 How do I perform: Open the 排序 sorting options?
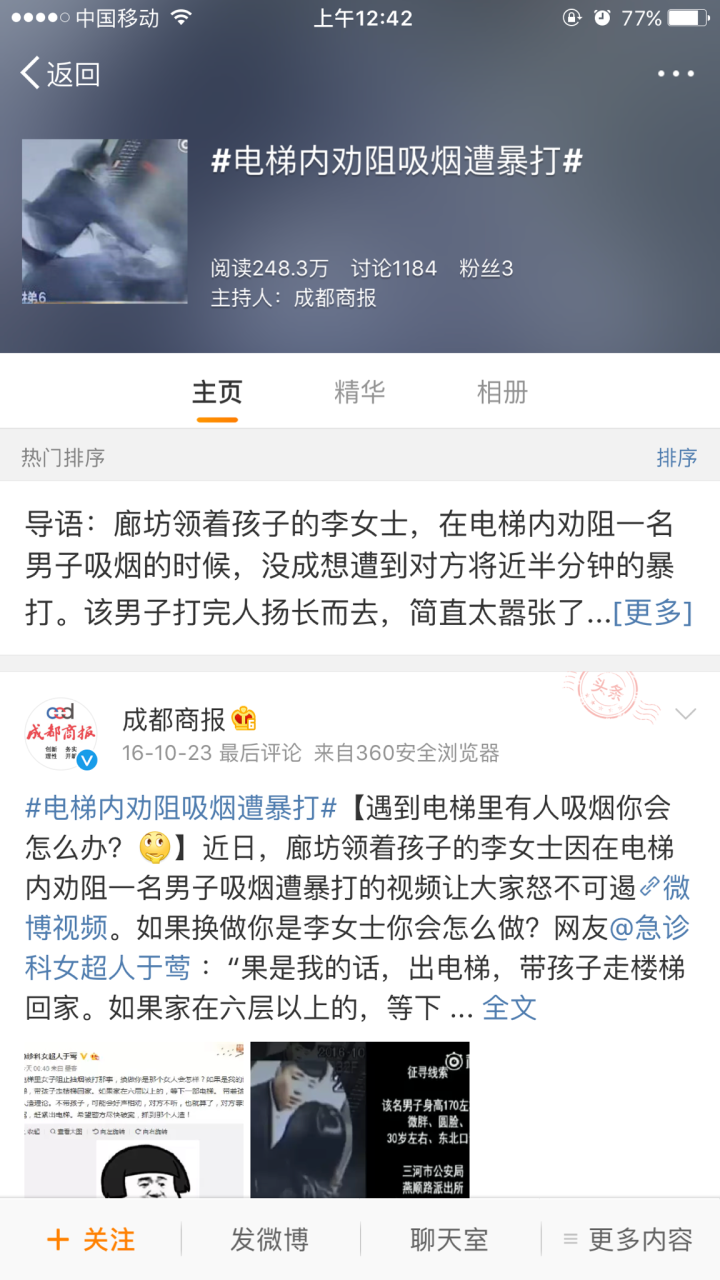676,458
